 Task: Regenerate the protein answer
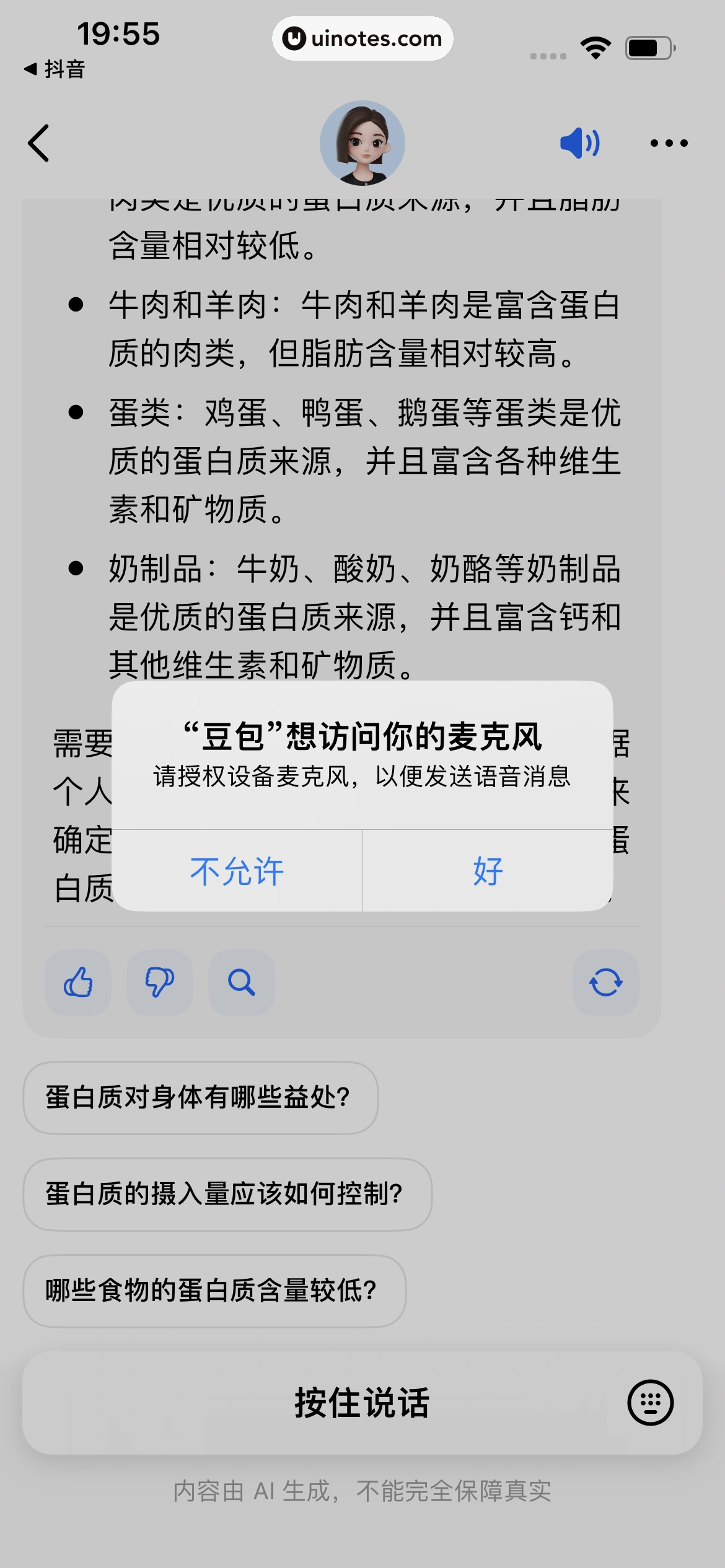[x=605, y=983]
